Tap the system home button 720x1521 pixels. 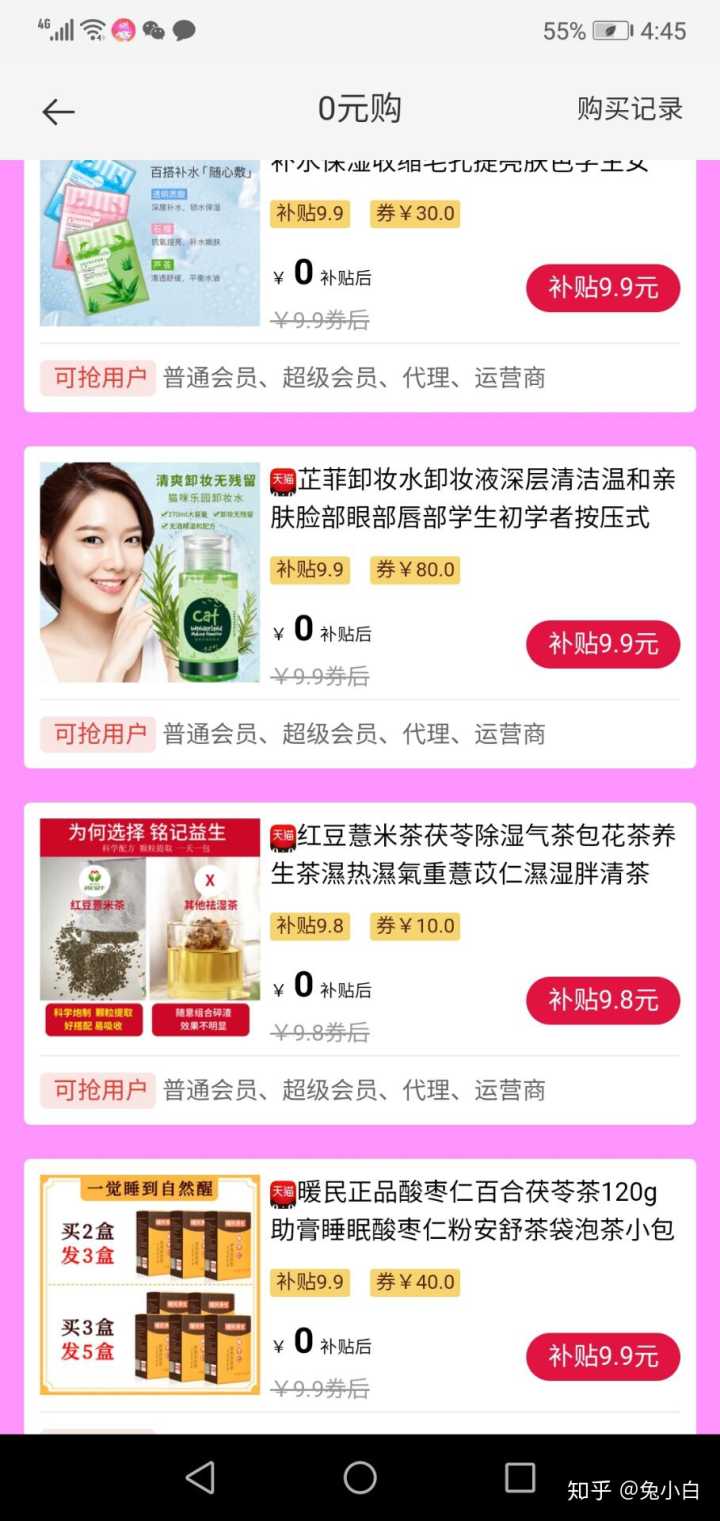[360, 1477]
